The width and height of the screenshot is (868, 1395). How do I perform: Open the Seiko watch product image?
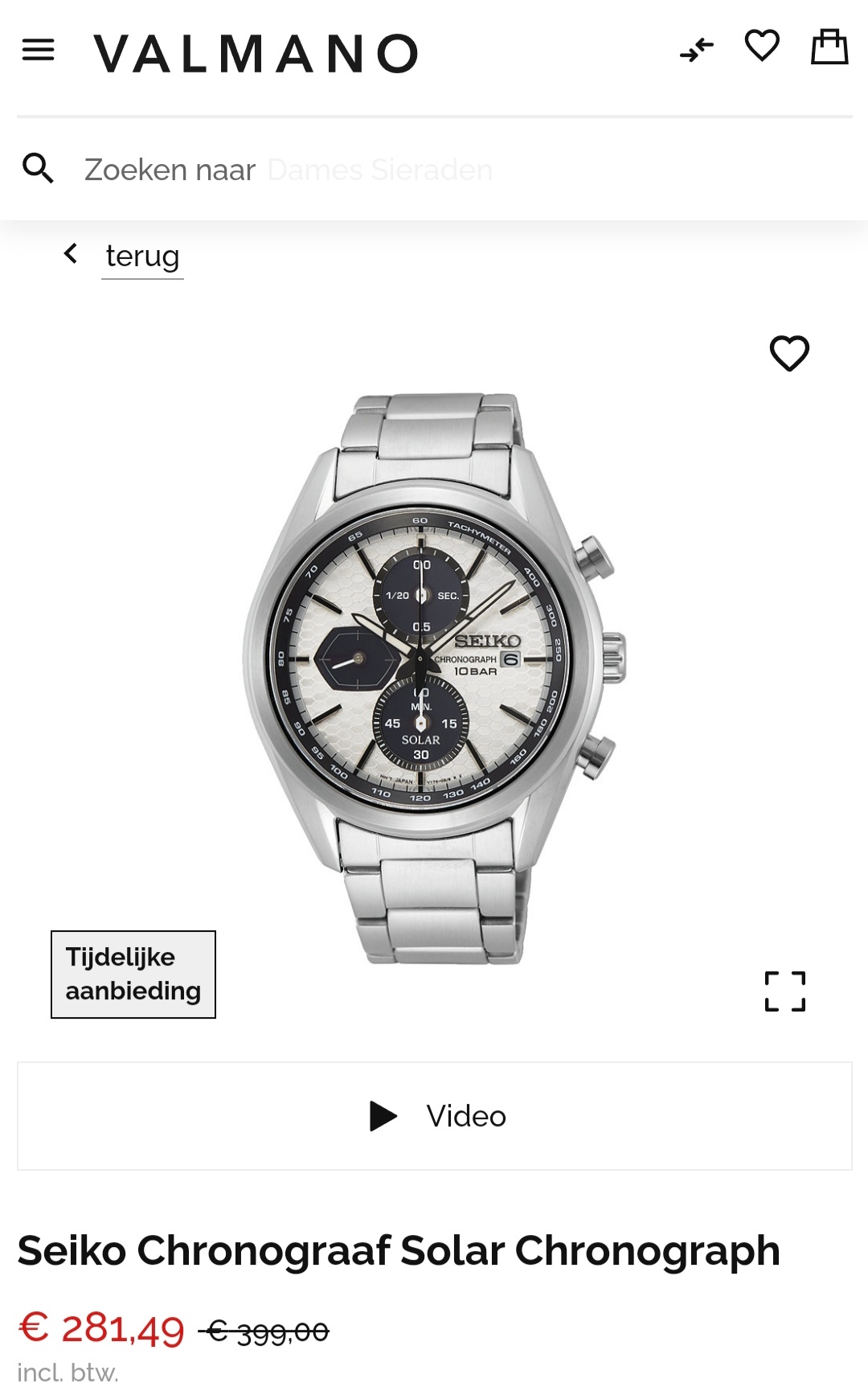pos(434,679)
